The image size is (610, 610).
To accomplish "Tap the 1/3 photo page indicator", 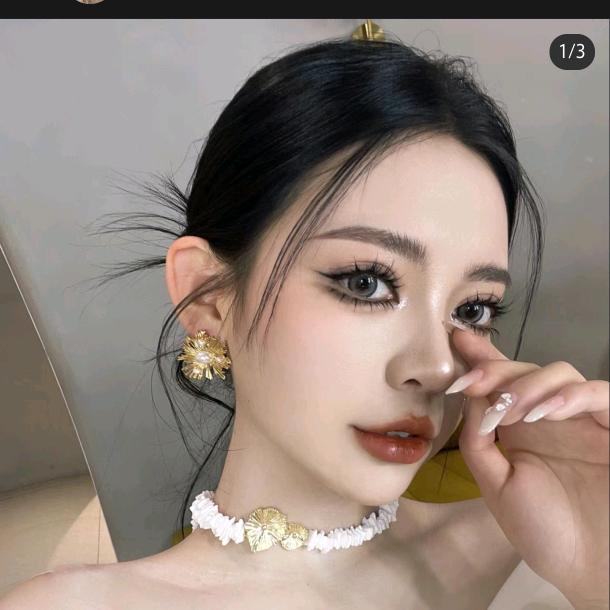I will click(572, 51).
